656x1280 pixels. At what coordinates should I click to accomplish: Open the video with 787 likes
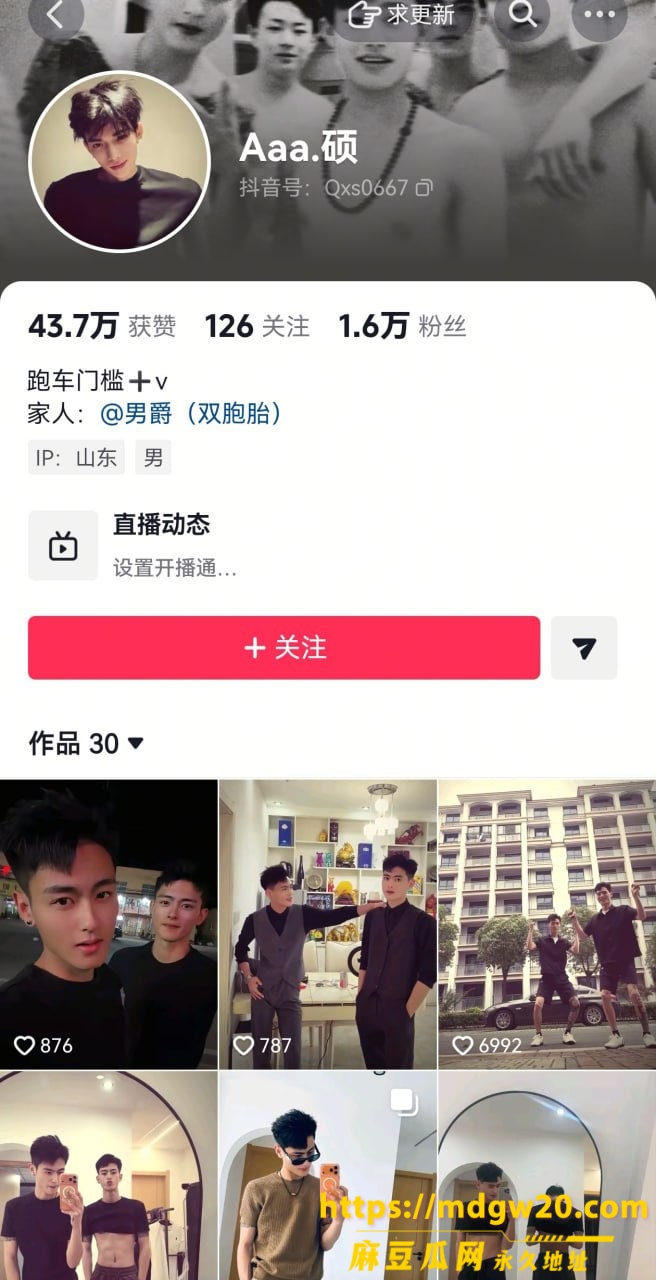pyautogui.click(x=328, y=922)
